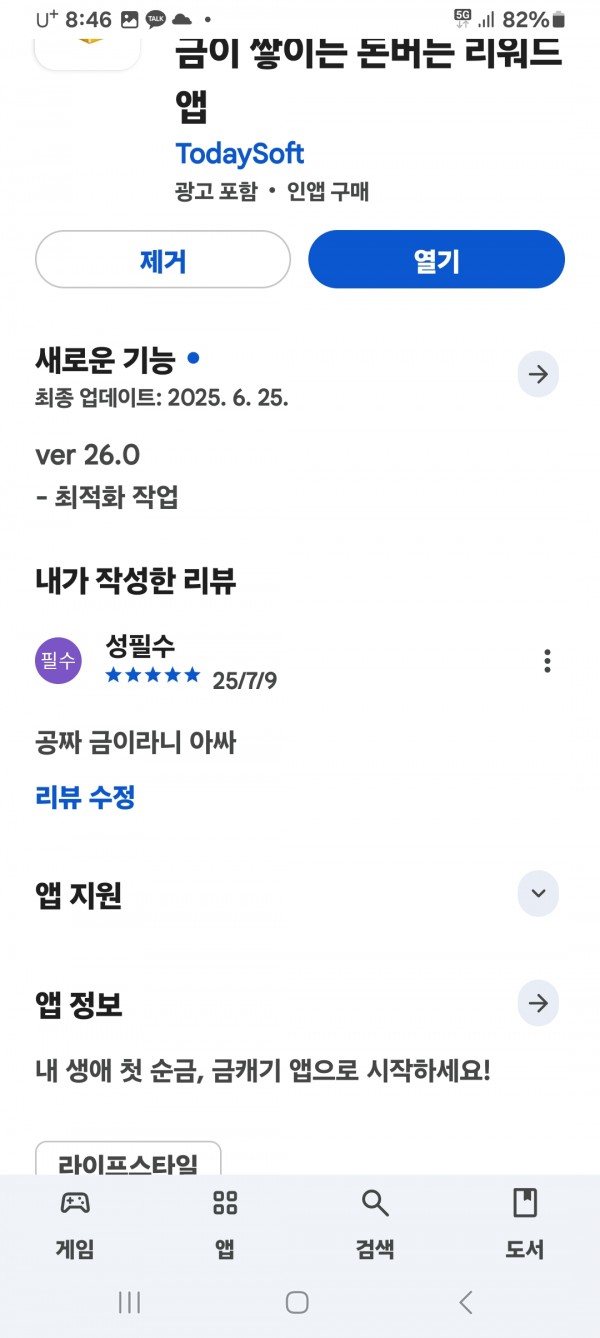Switch to the 게임 tab
Screen dimensions: 600x1338
75,1223
